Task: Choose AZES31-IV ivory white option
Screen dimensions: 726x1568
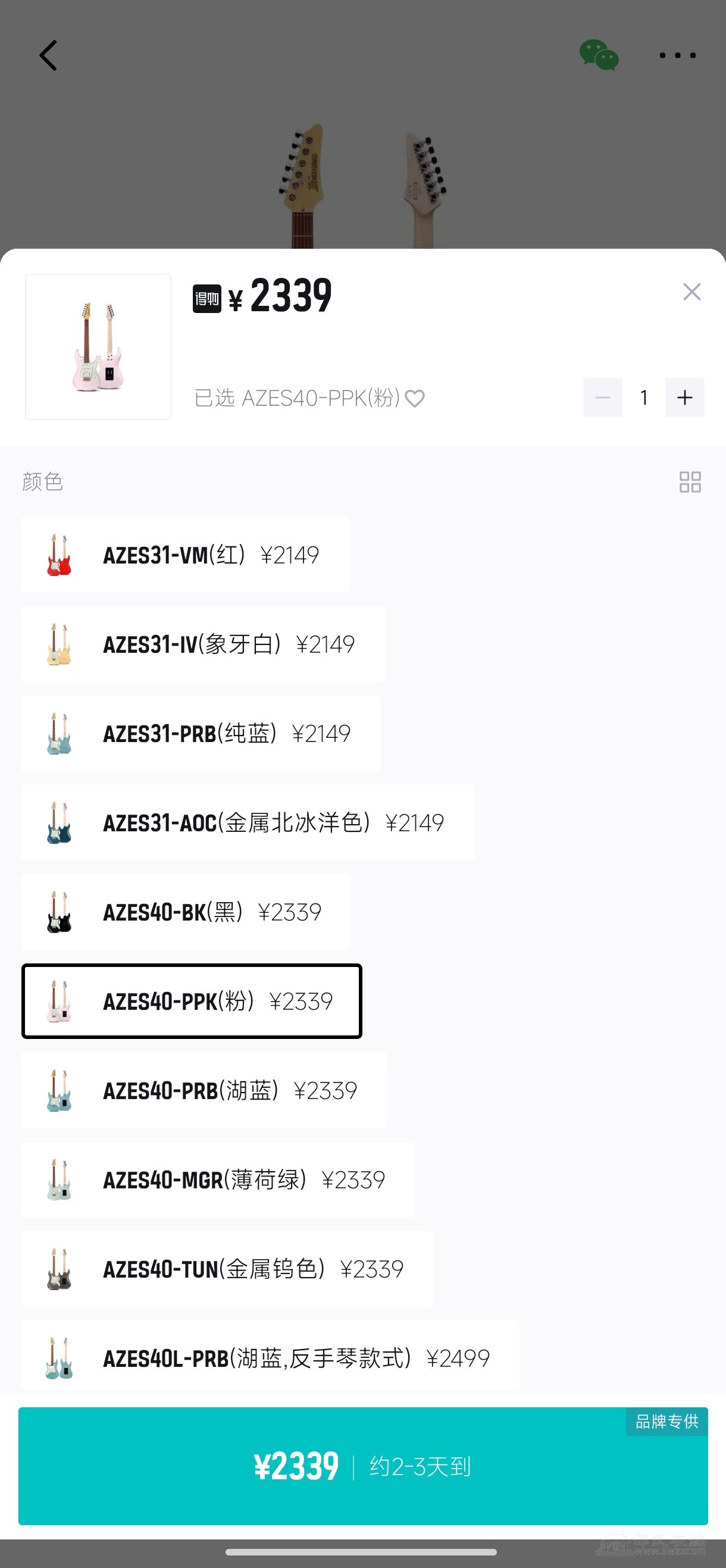Action: (x=203, y=644)
